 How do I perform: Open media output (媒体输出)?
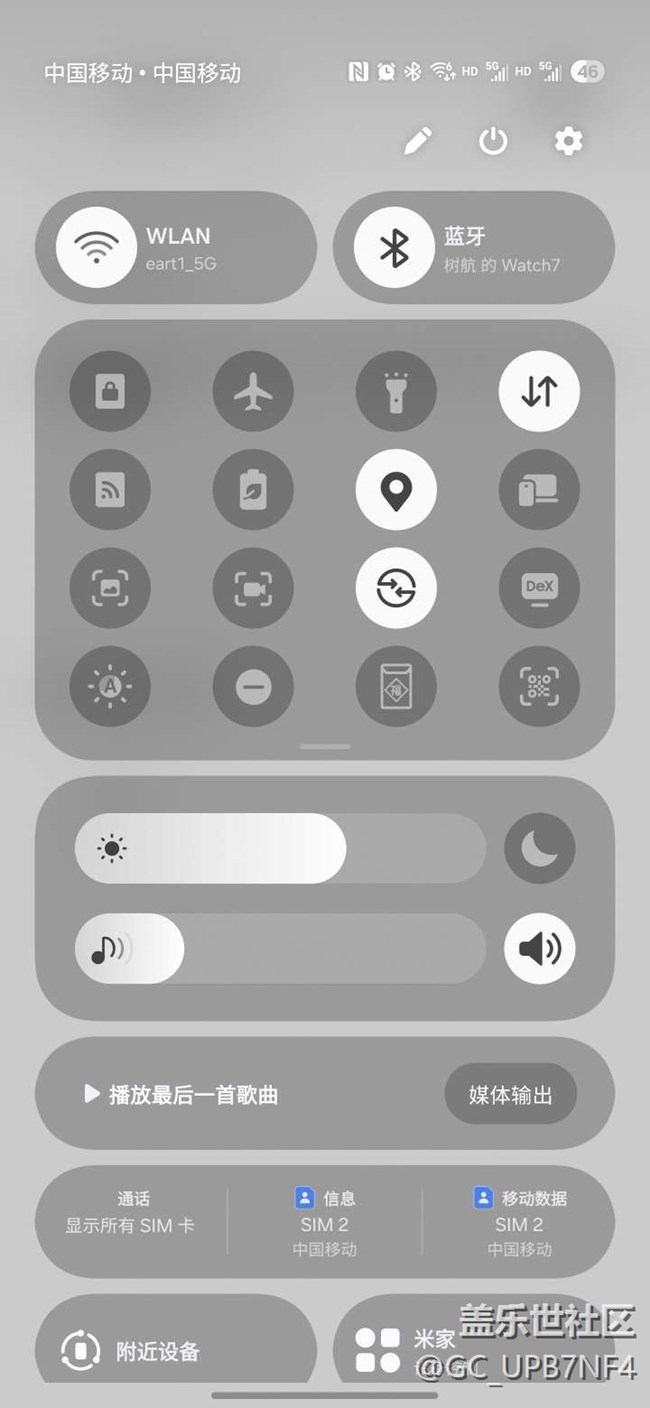(x=510, y=1094)
